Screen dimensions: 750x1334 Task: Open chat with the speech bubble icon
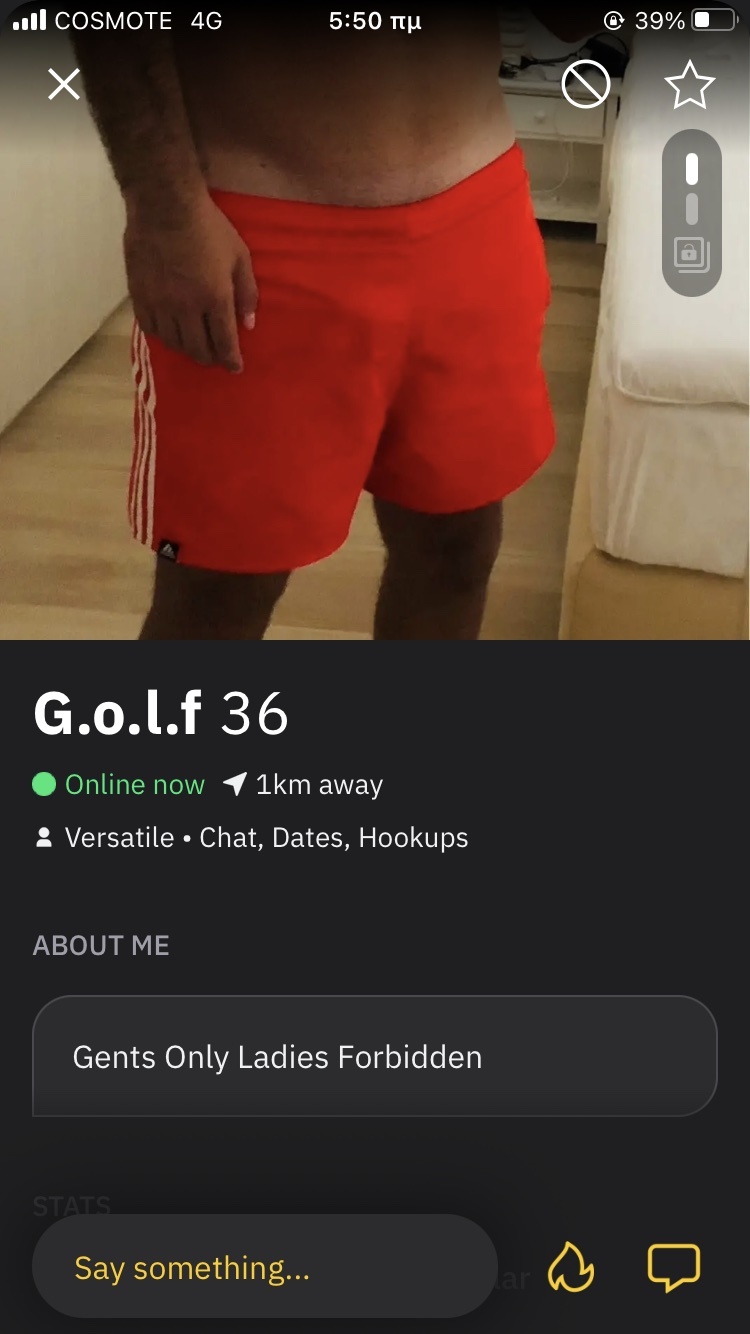click(674, 1267)
